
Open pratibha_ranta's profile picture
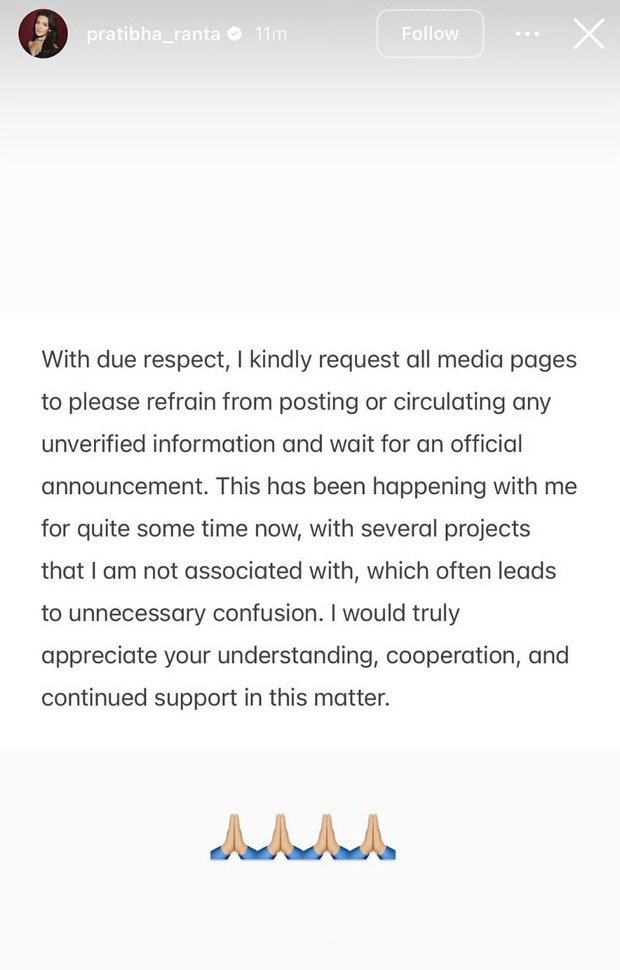(x=43, y=34)
